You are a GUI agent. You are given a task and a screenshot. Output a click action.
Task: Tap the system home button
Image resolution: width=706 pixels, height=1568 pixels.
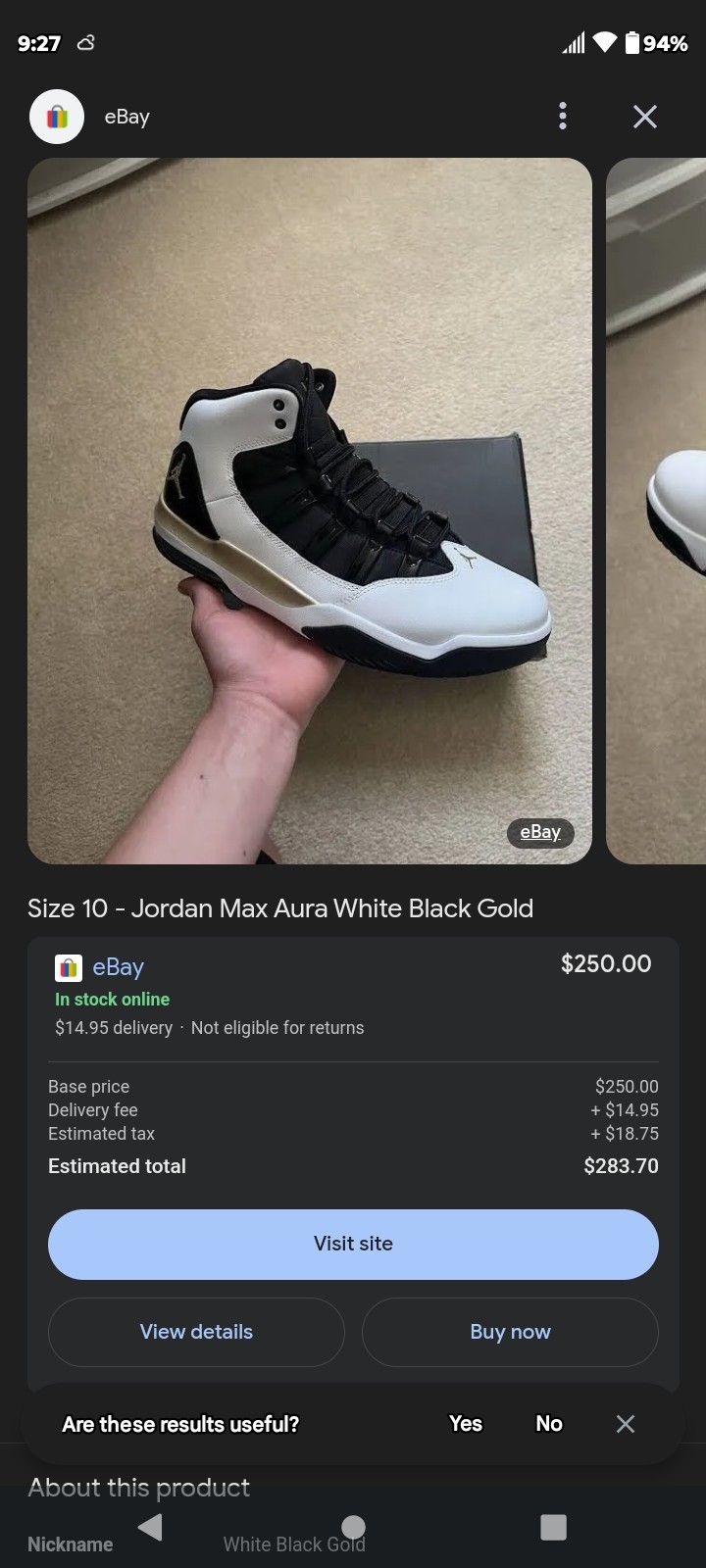click(x=353, y=1527)
